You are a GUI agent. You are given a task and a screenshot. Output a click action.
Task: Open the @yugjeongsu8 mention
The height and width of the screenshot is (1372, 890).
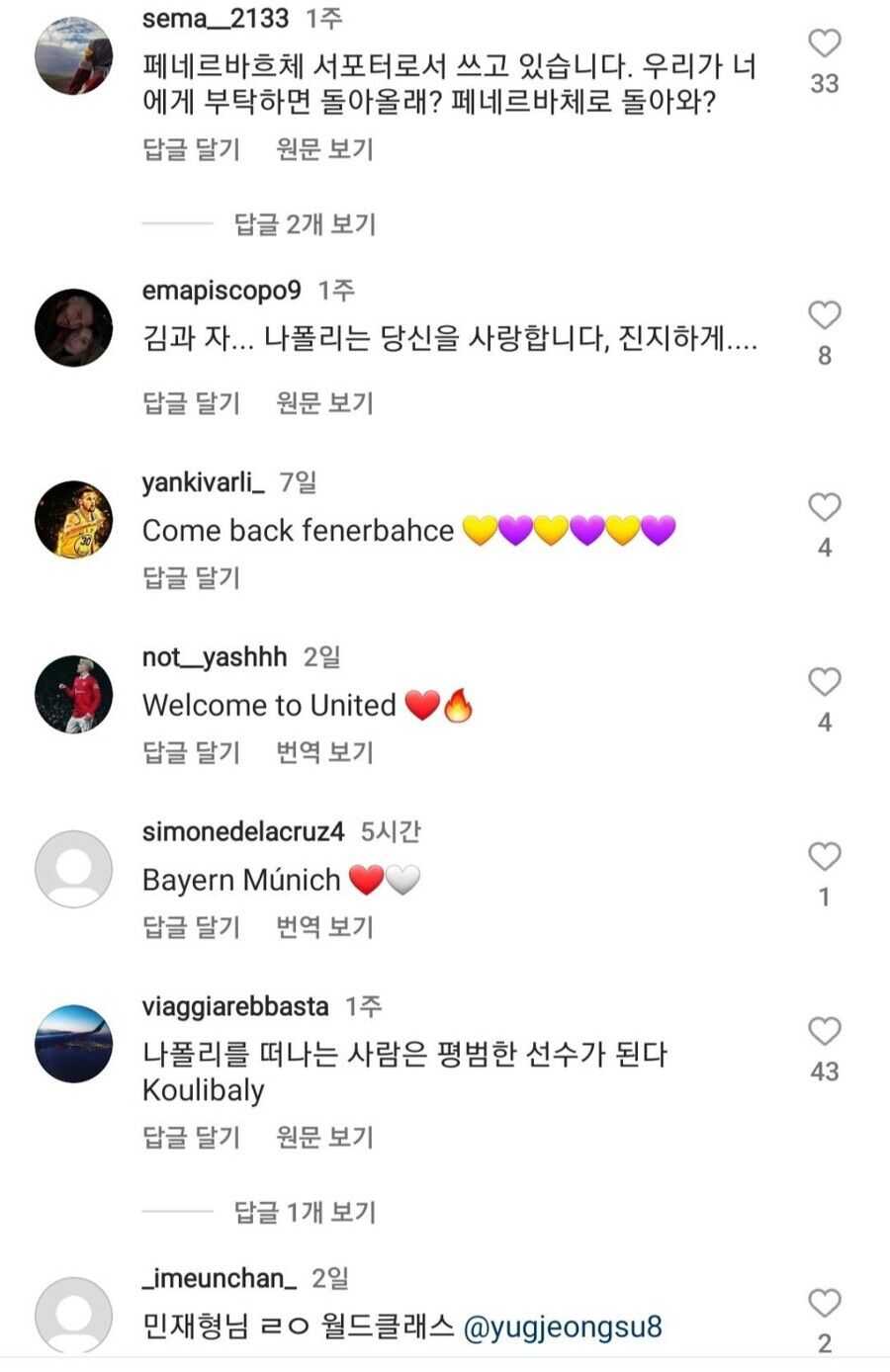(563, 1326)
